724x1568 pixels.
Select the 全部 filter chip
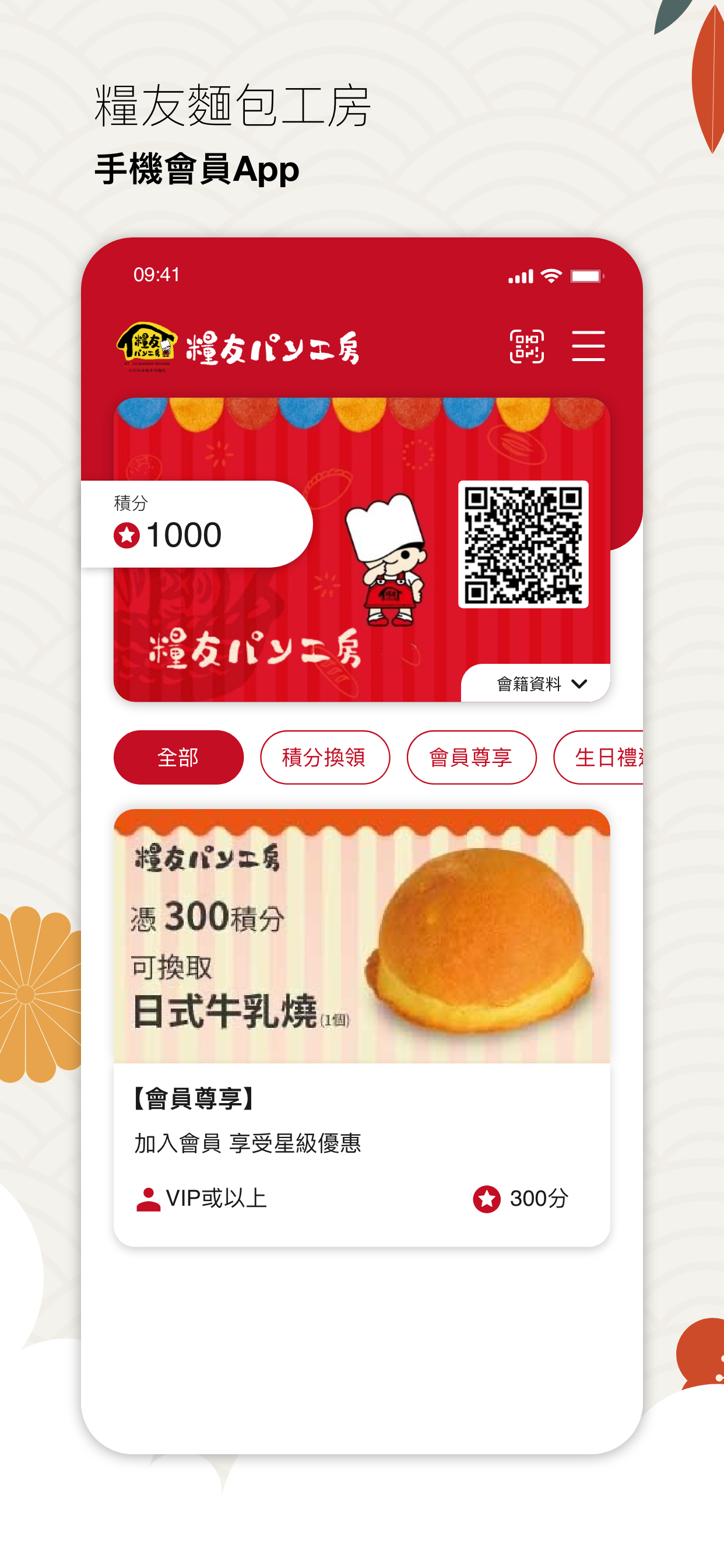click(178, 757)
